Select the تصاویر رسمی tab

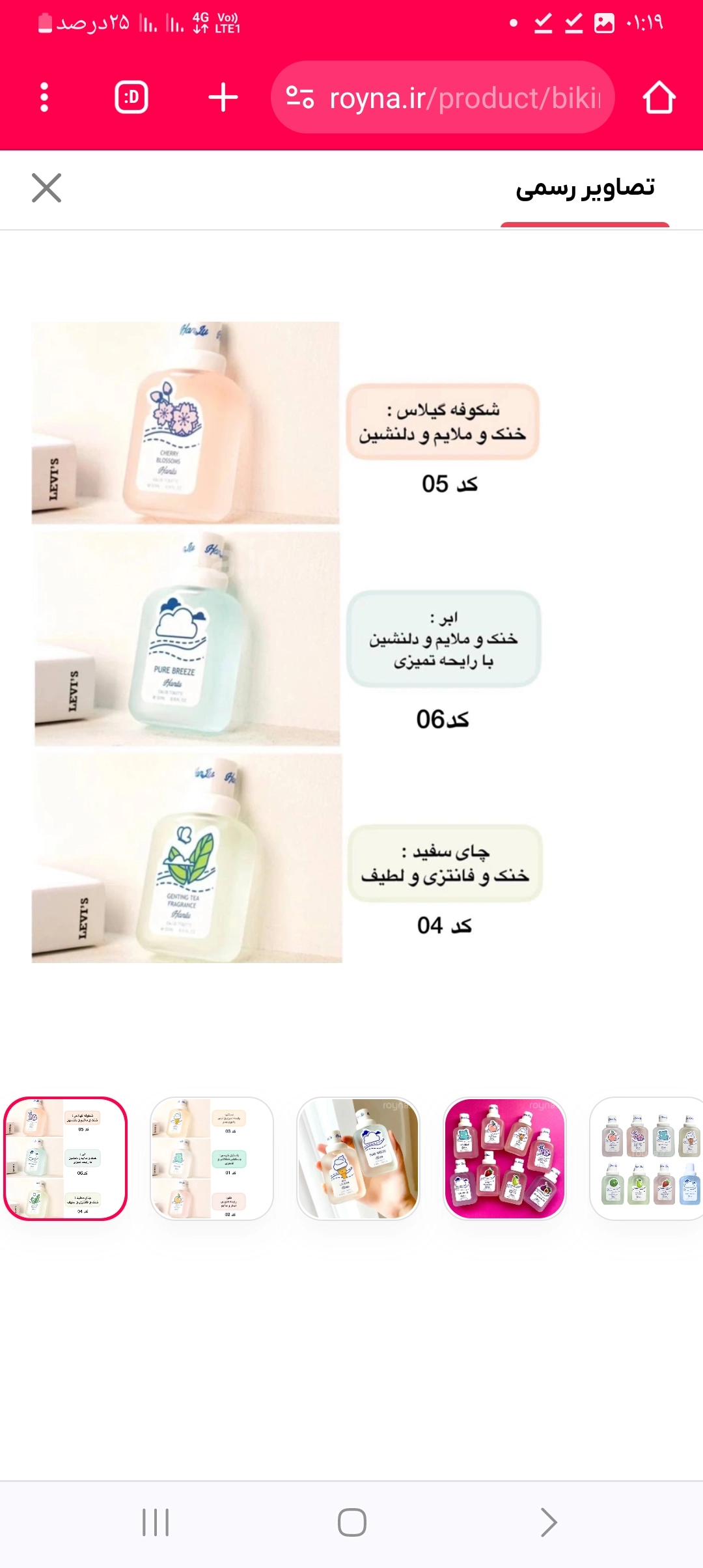(585, 188)
